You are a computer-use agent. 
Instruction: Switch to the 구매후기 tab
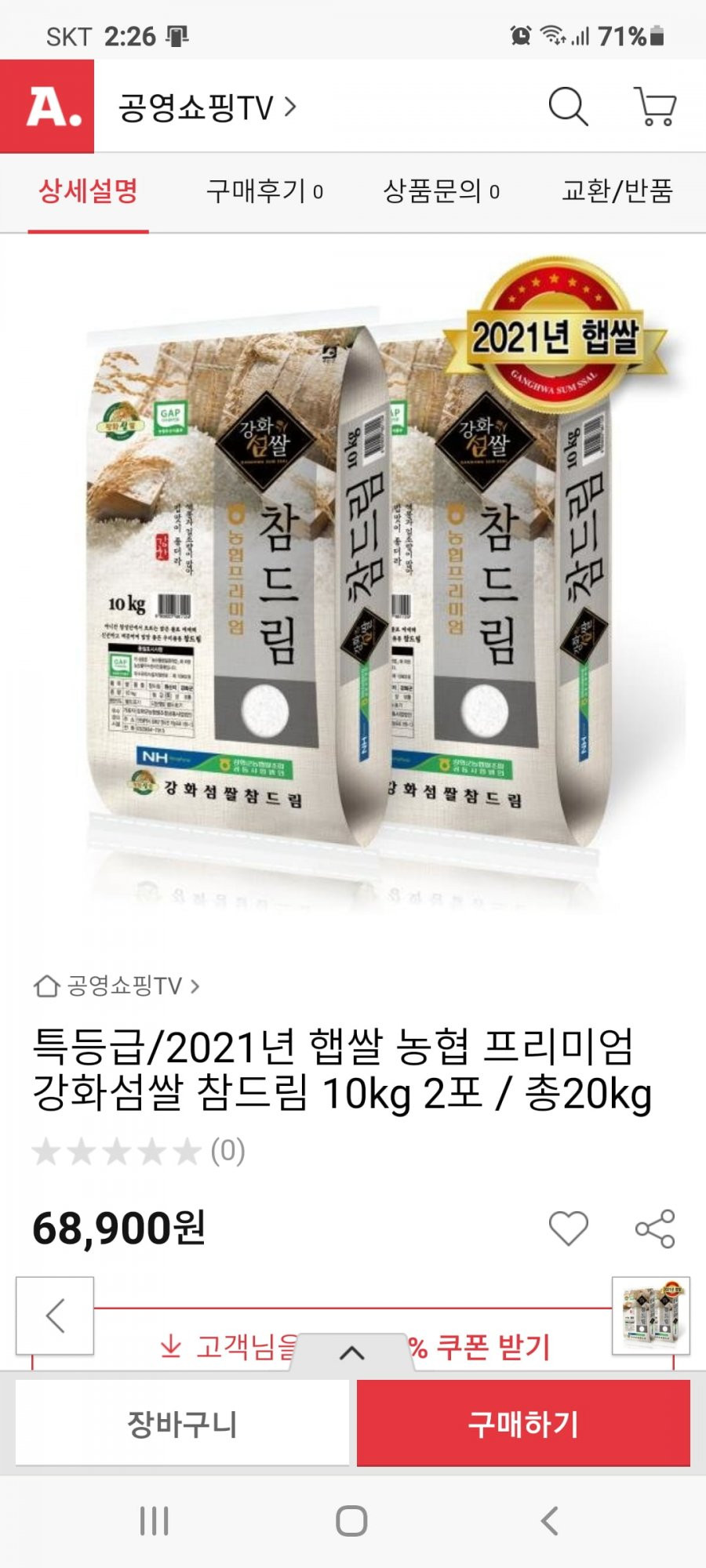tap(264, 191)
